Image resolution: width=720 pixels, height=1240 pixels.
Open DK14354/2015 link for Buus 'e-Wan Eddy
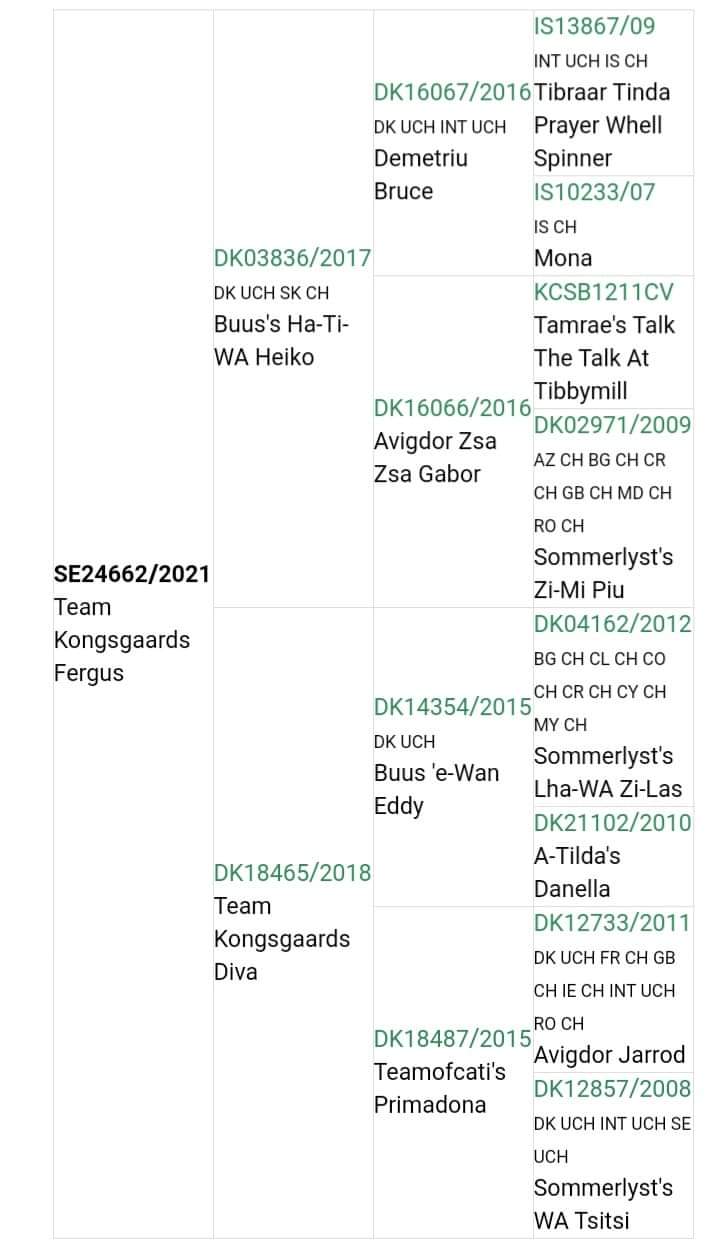coord(452,708)
